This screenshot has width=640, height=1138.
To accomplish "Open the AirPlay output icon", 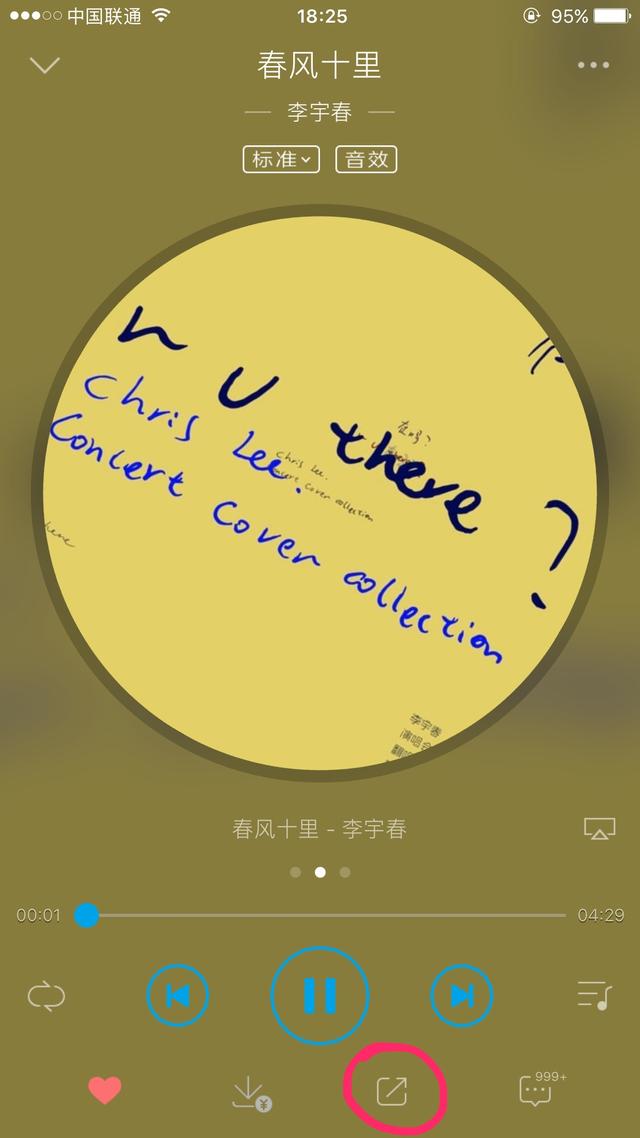I will [x=599, y=829].
